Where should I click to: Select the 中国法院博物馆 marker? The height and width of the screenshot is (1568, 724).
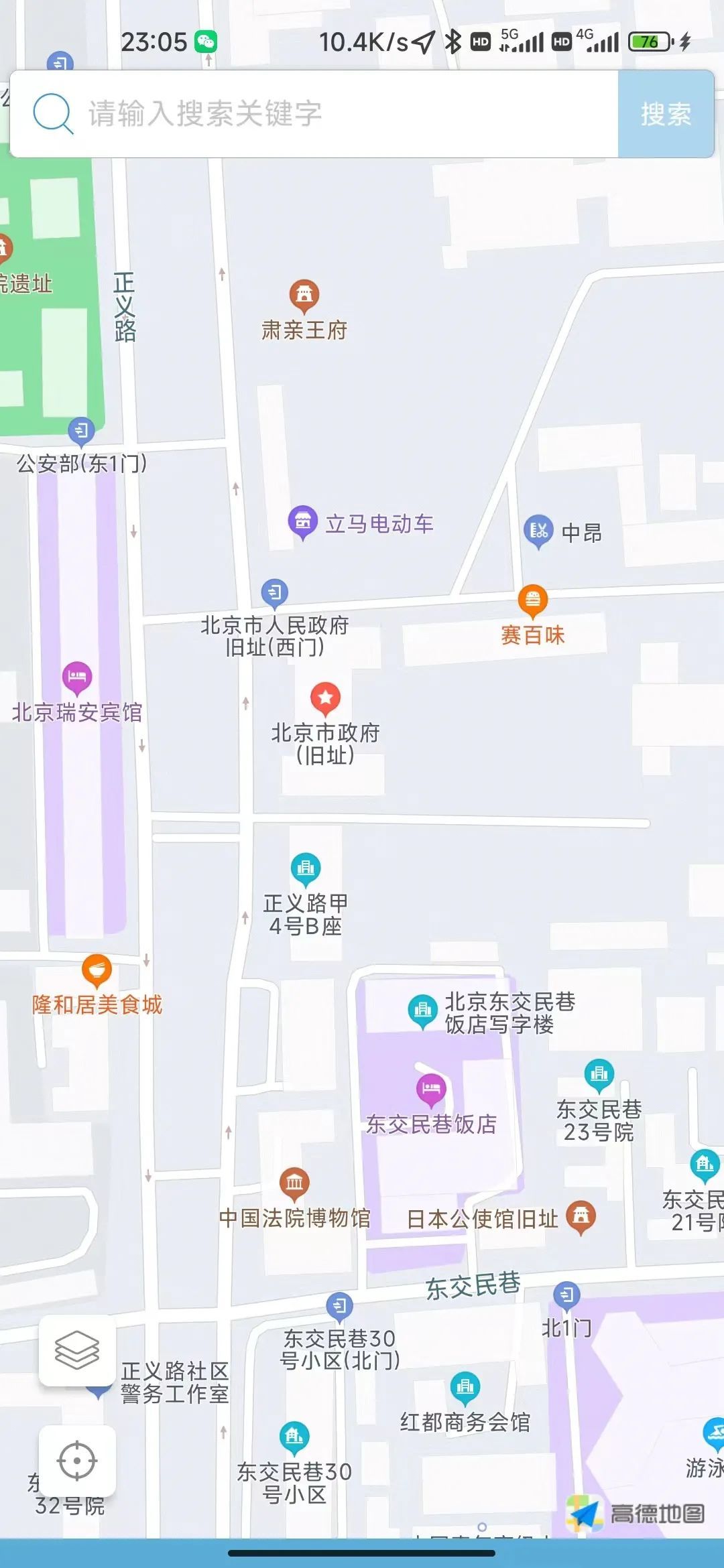[294, 1183]
